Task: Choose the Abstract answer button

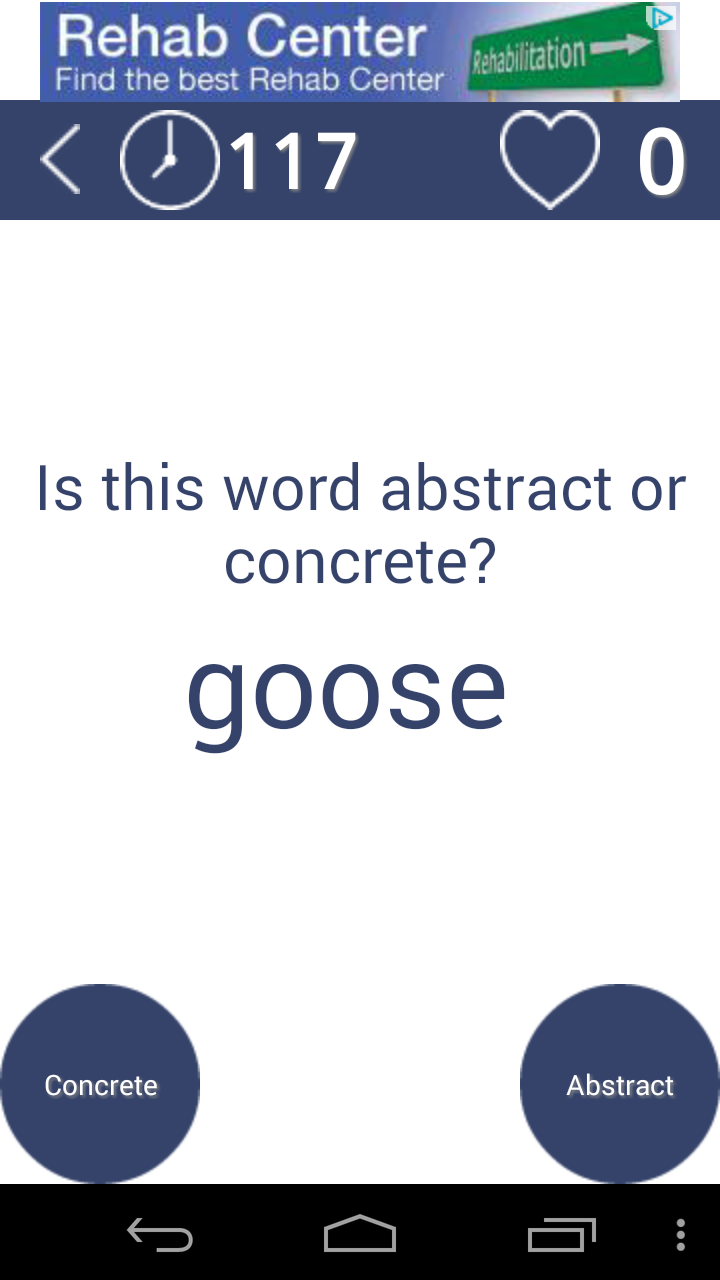Action: click(620, 1084)
